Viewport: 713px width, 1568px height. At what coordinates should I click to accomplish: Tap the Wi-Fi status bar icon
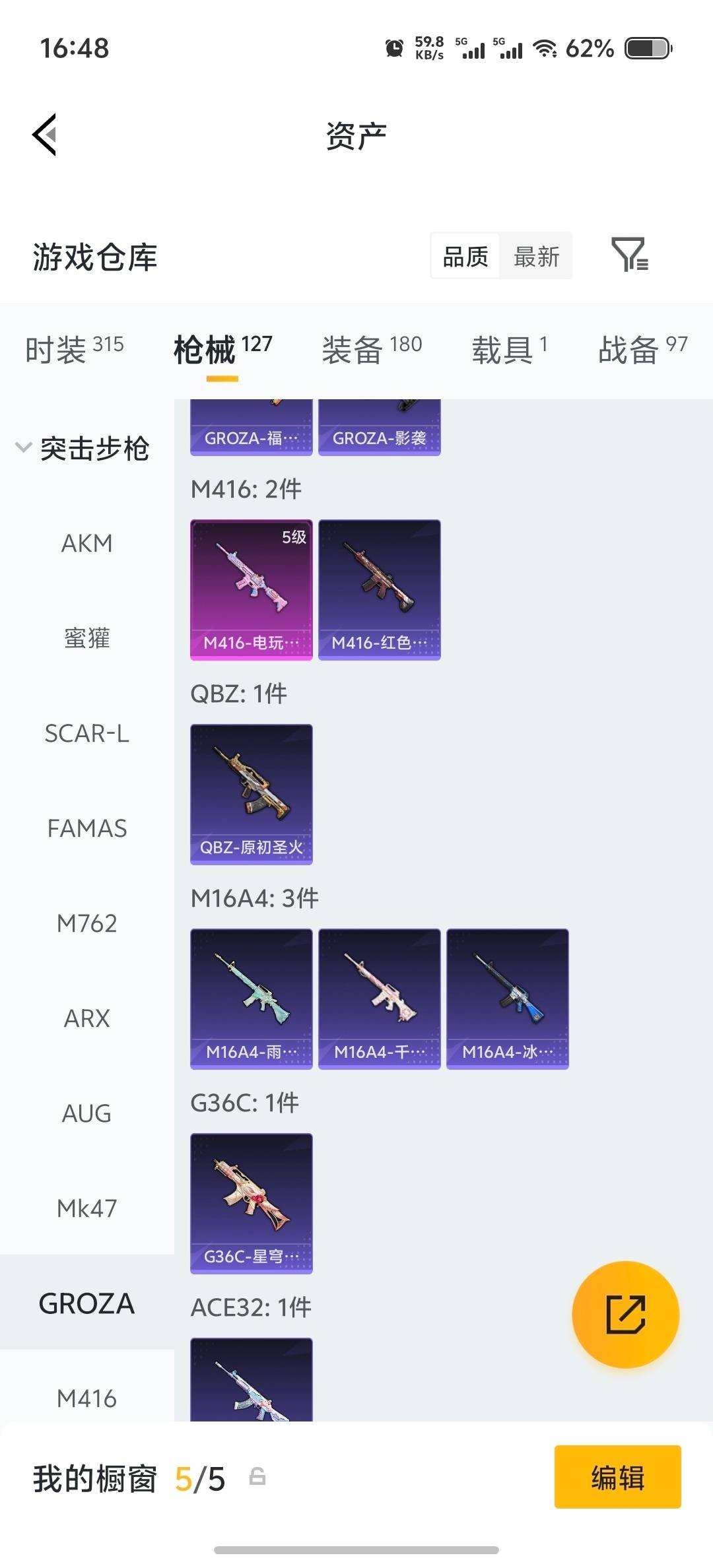point(545,48)
